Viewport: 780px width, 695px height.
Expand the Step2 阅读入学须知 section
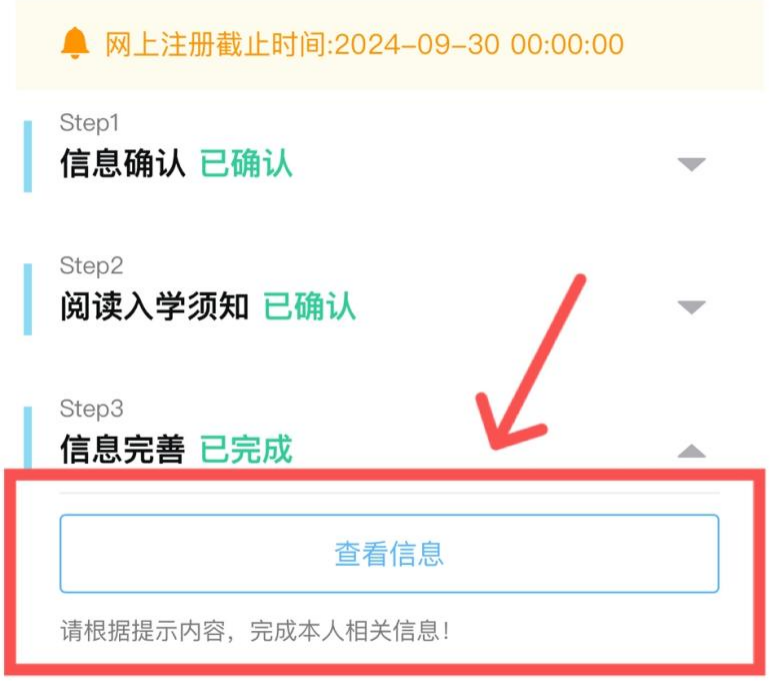click(x=691, y=307)
